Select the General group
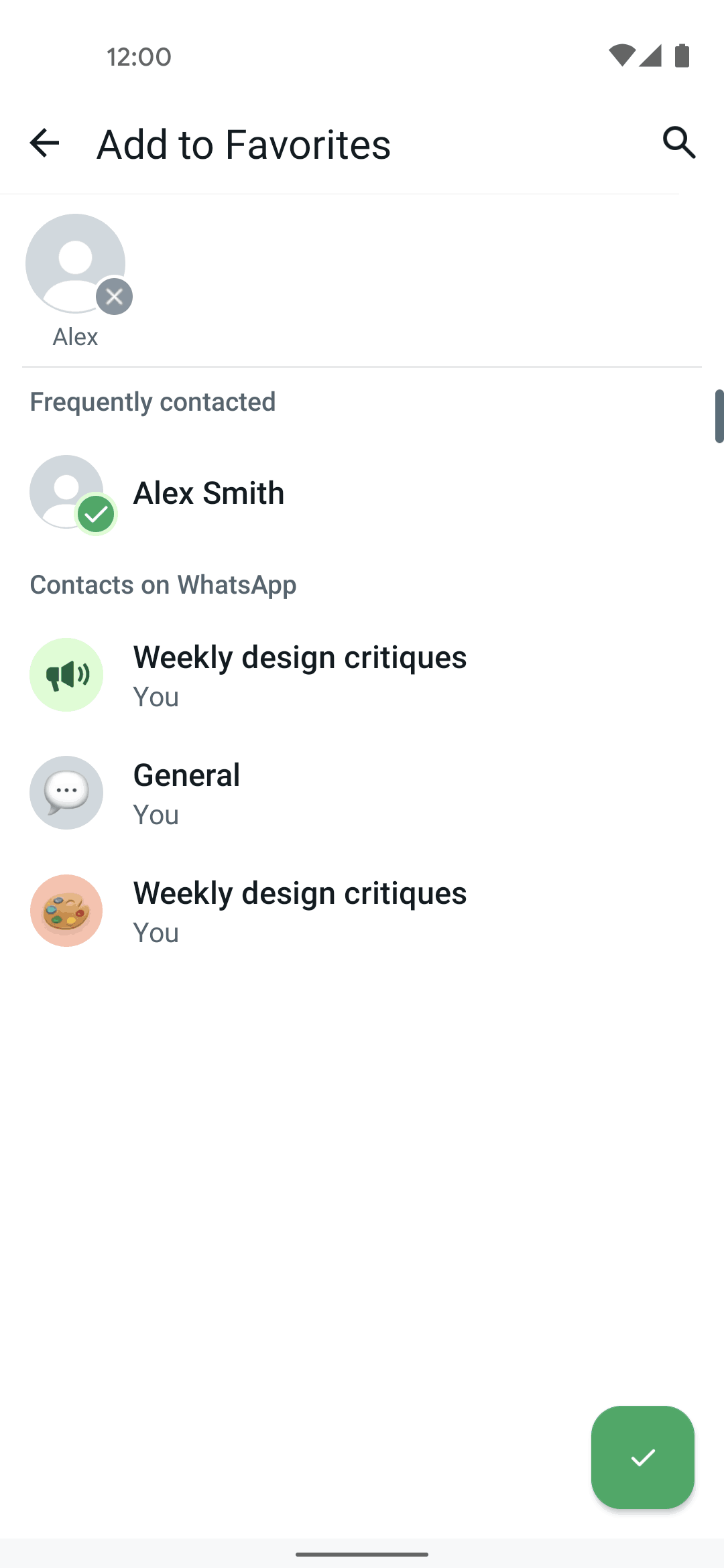Image resolution: width=724 pixels, height=1568 pixels. coord(362,793)
